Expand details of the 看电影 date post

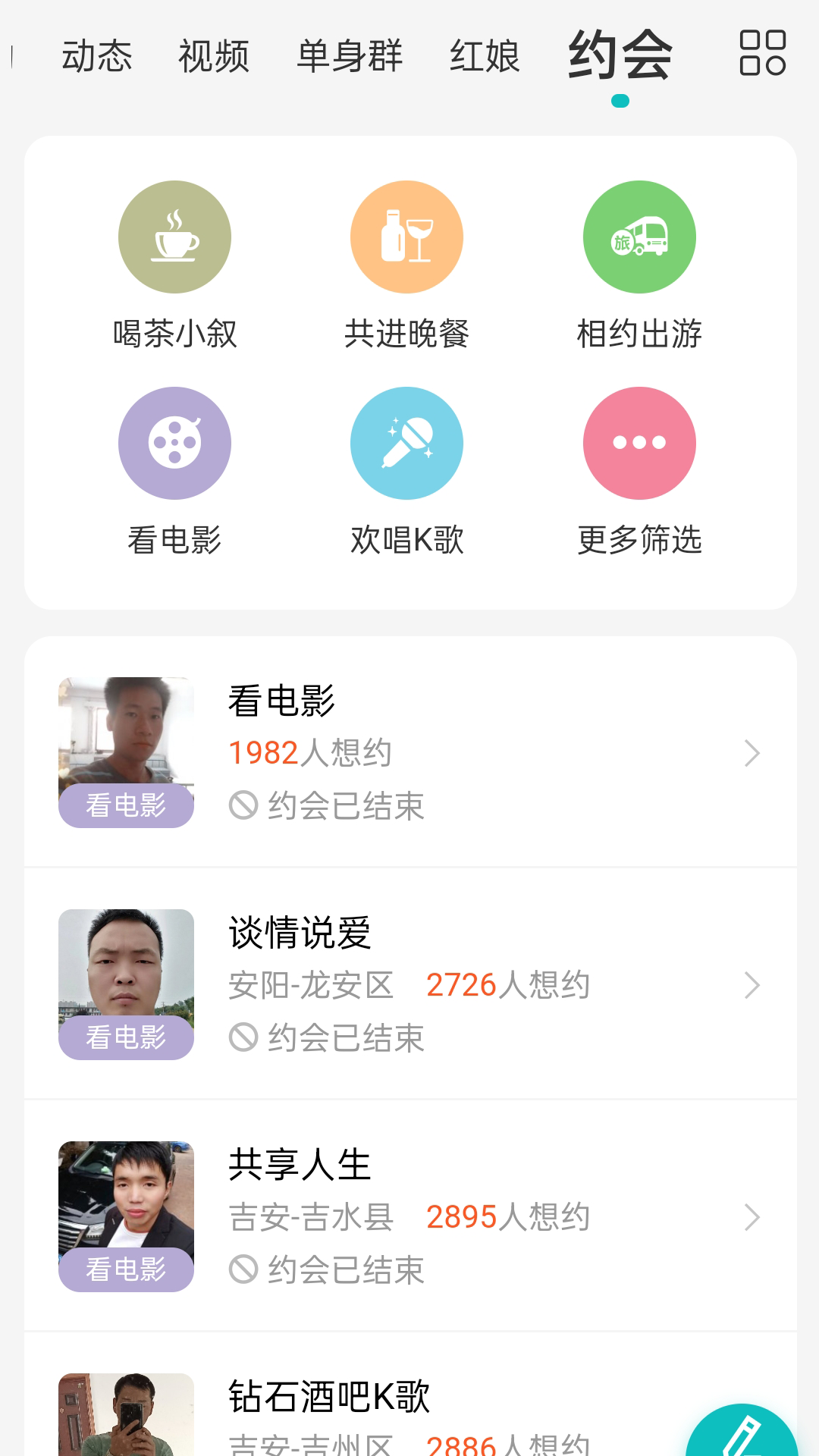[752, 752]
